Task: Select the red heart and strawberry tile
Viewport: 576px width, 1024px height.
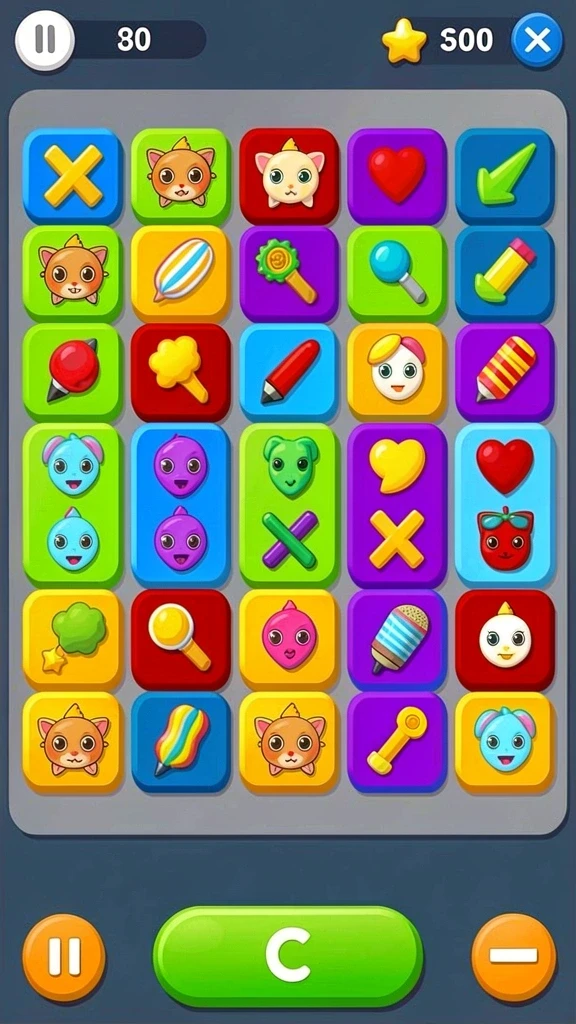Action: (x=505, y=505)
